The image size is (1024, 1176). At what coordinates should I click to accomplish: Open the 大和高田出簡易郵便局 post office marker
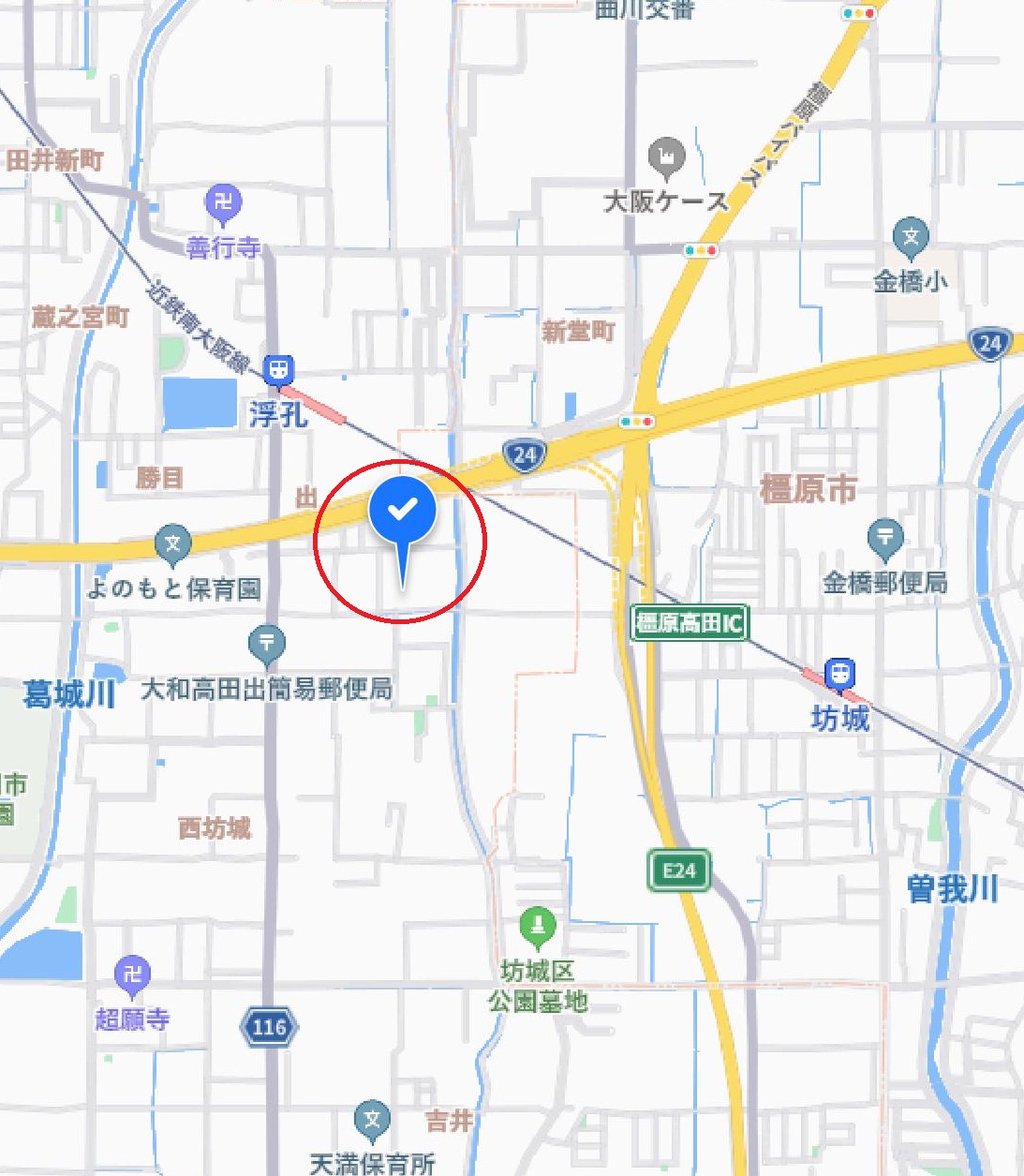tap(267, 644)
